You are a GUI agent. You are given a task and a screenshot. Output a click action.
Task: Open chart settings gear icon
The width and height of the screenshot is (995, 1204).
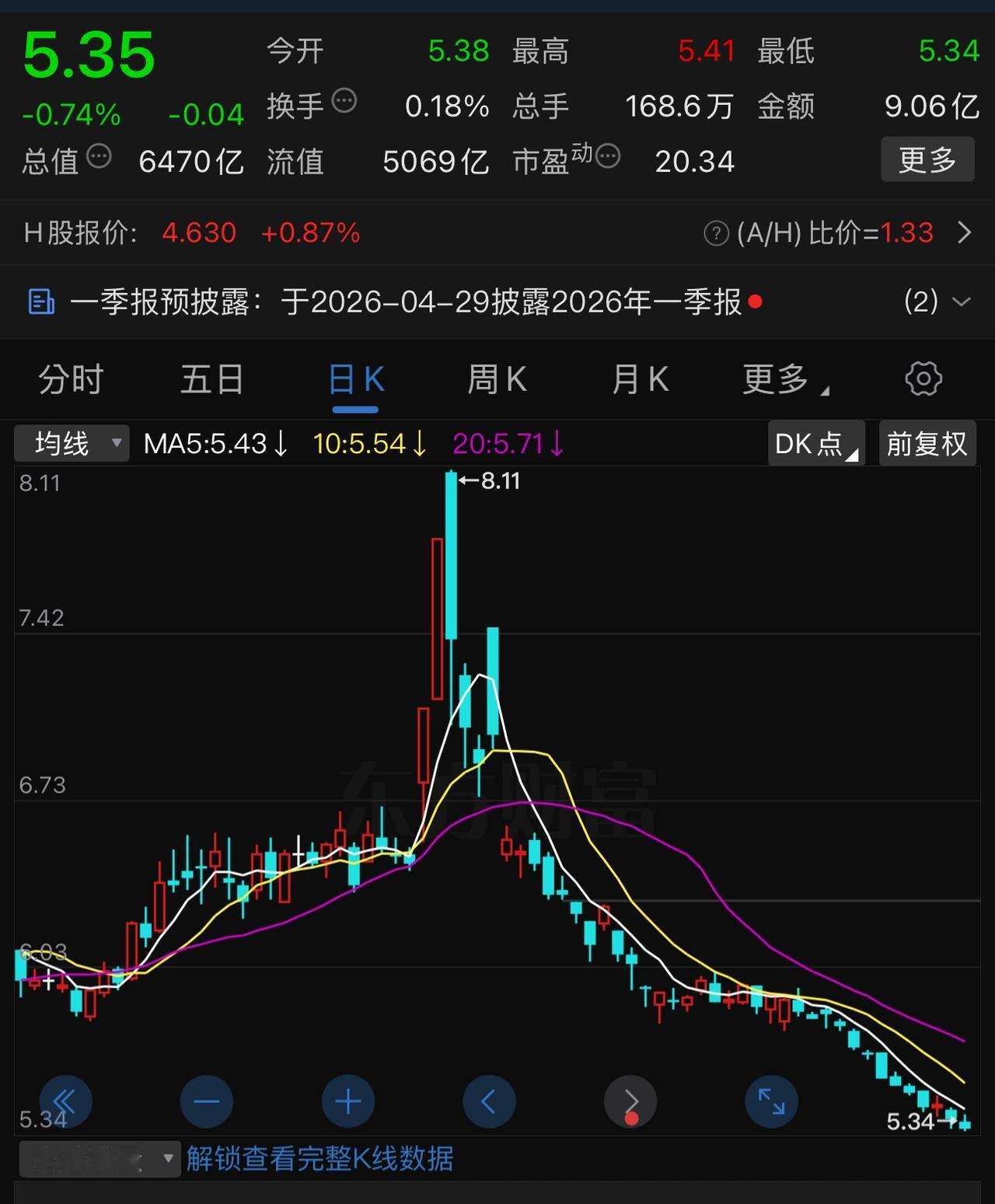tap(923, 379)
